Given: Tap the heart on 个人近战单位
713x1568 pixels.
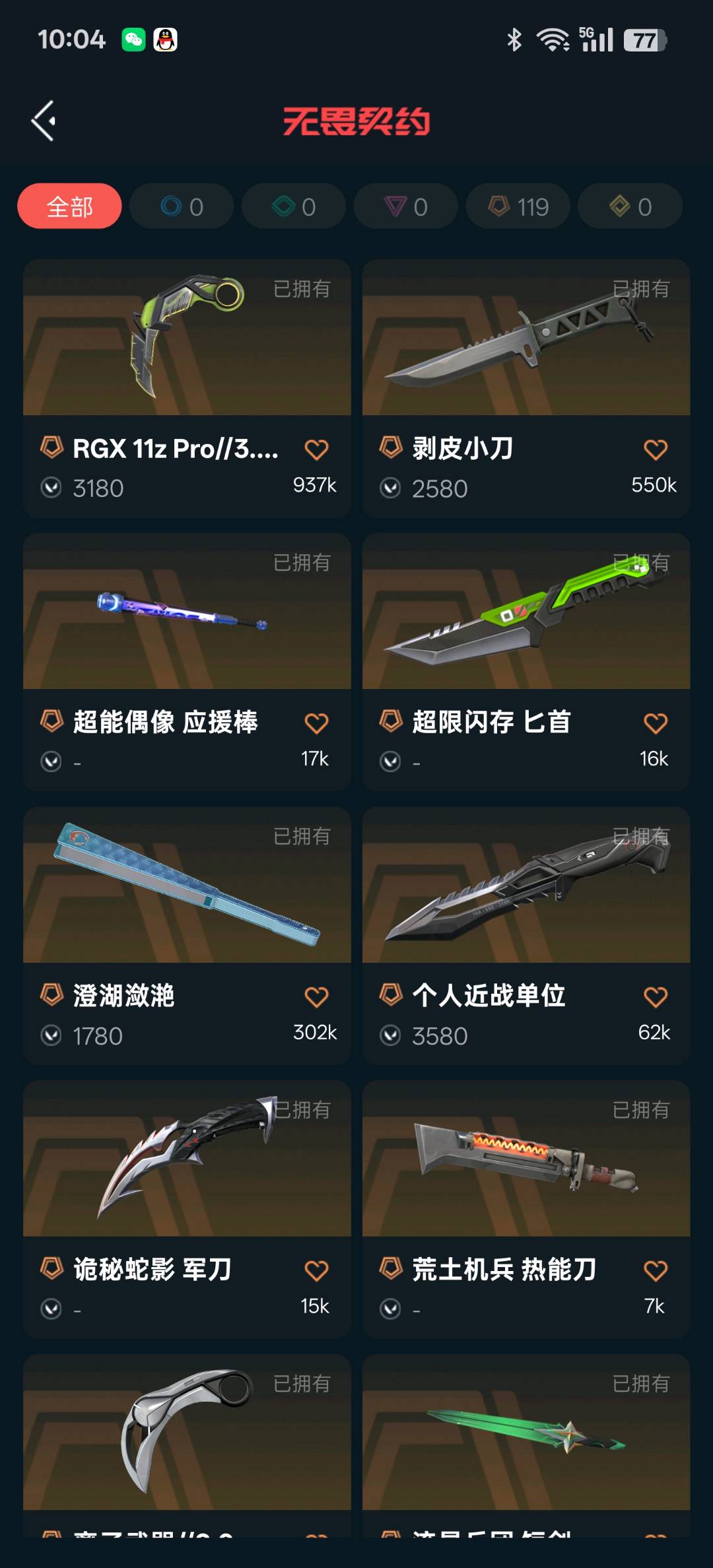Looking at the screenshot, I should 656,996.
